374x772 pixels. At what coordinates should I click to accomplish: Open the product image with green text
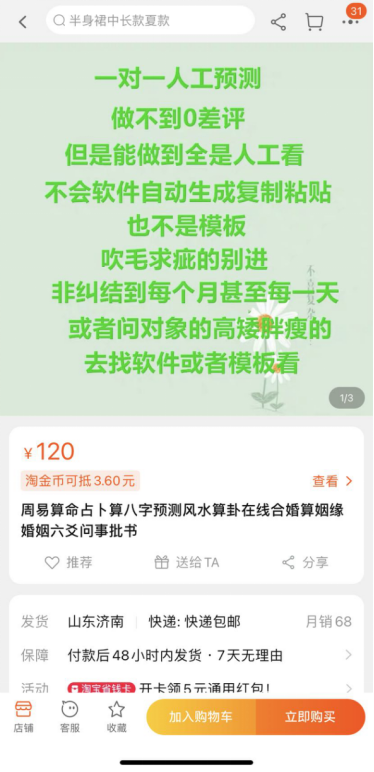[x=187, y=229]
